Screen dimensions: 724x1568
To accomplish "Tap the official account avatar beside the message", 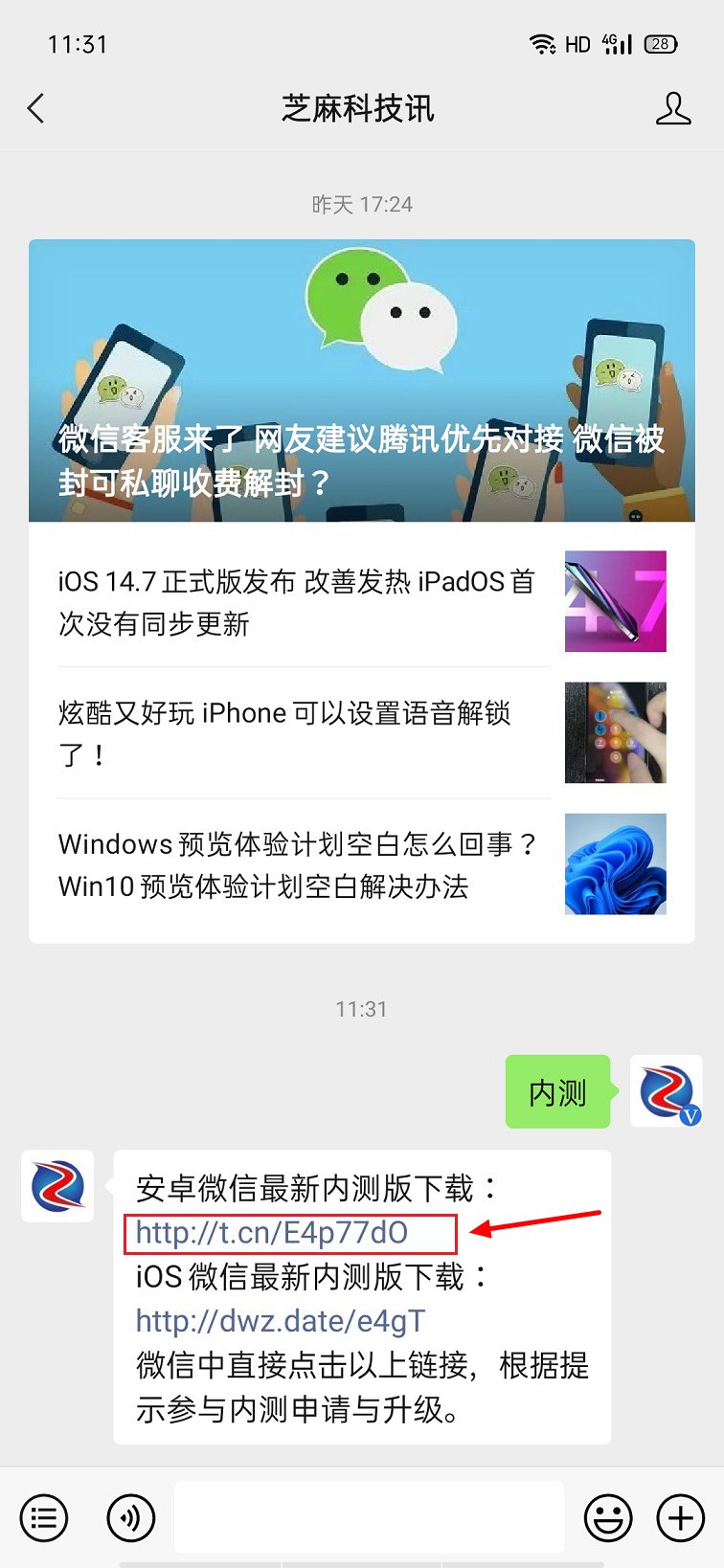I will tap(57, 1186).
